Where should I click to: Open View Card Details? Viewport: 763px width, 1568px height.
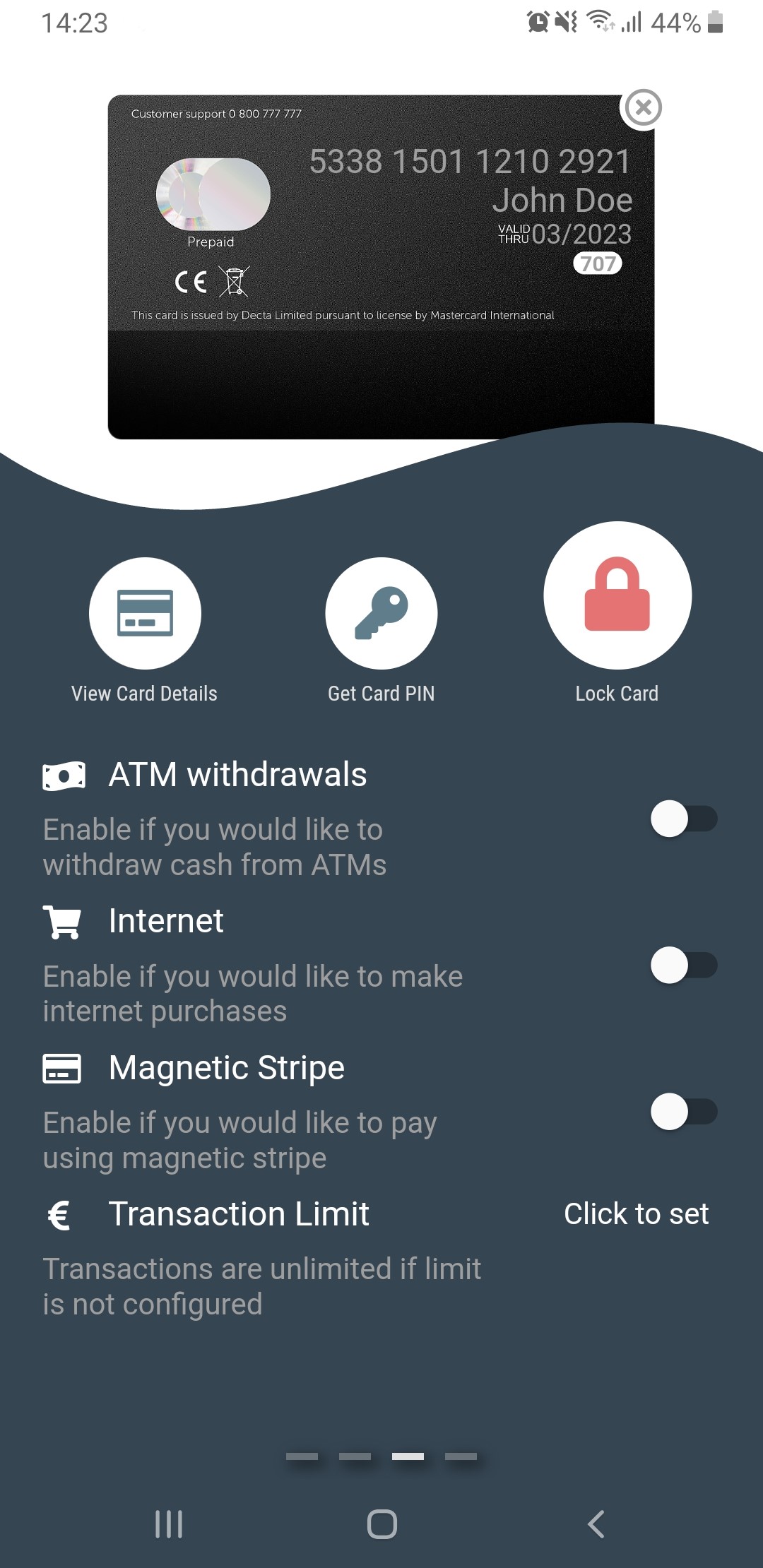point(145,613)
